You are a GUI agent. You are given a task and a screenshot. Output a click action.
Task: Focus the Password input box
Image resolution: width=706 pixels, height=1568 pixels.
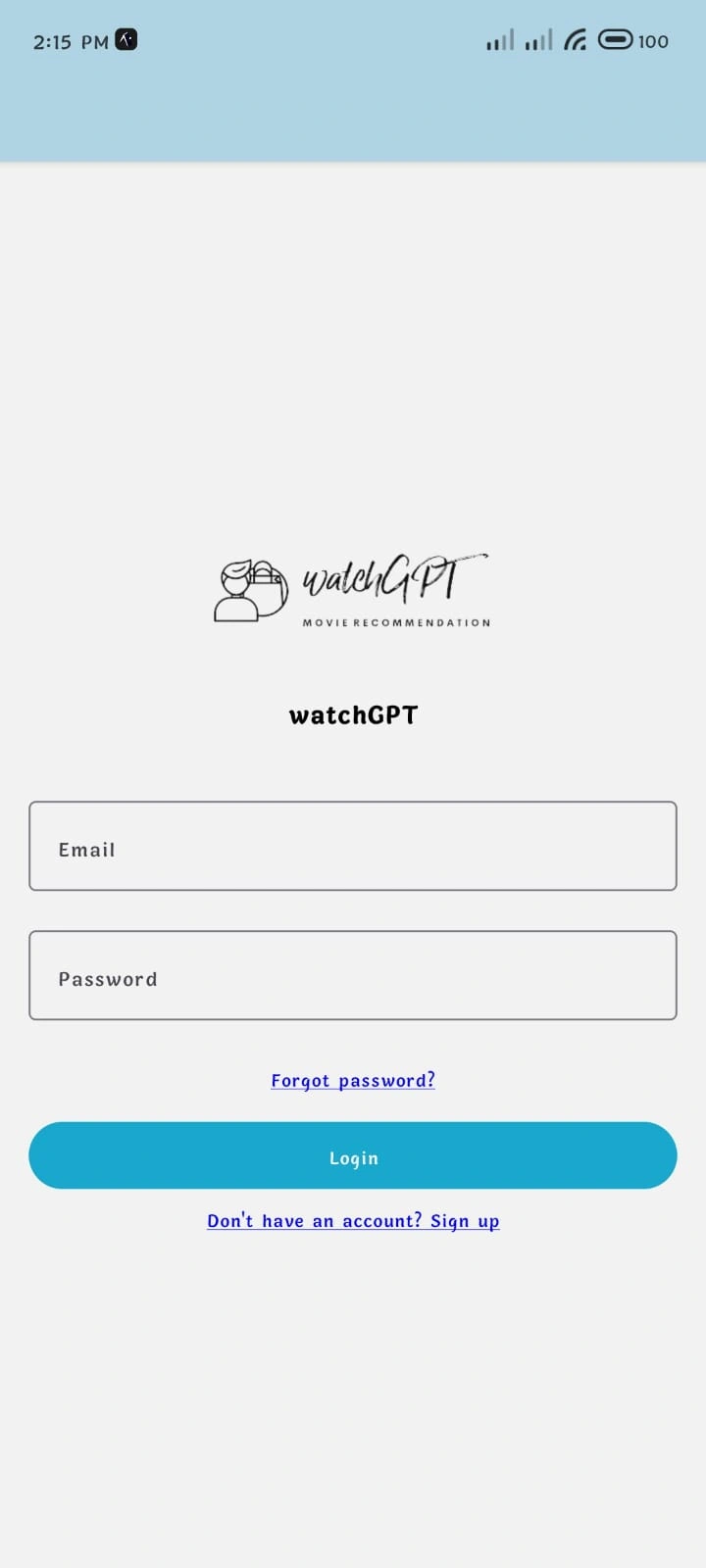tap(353, 975)
